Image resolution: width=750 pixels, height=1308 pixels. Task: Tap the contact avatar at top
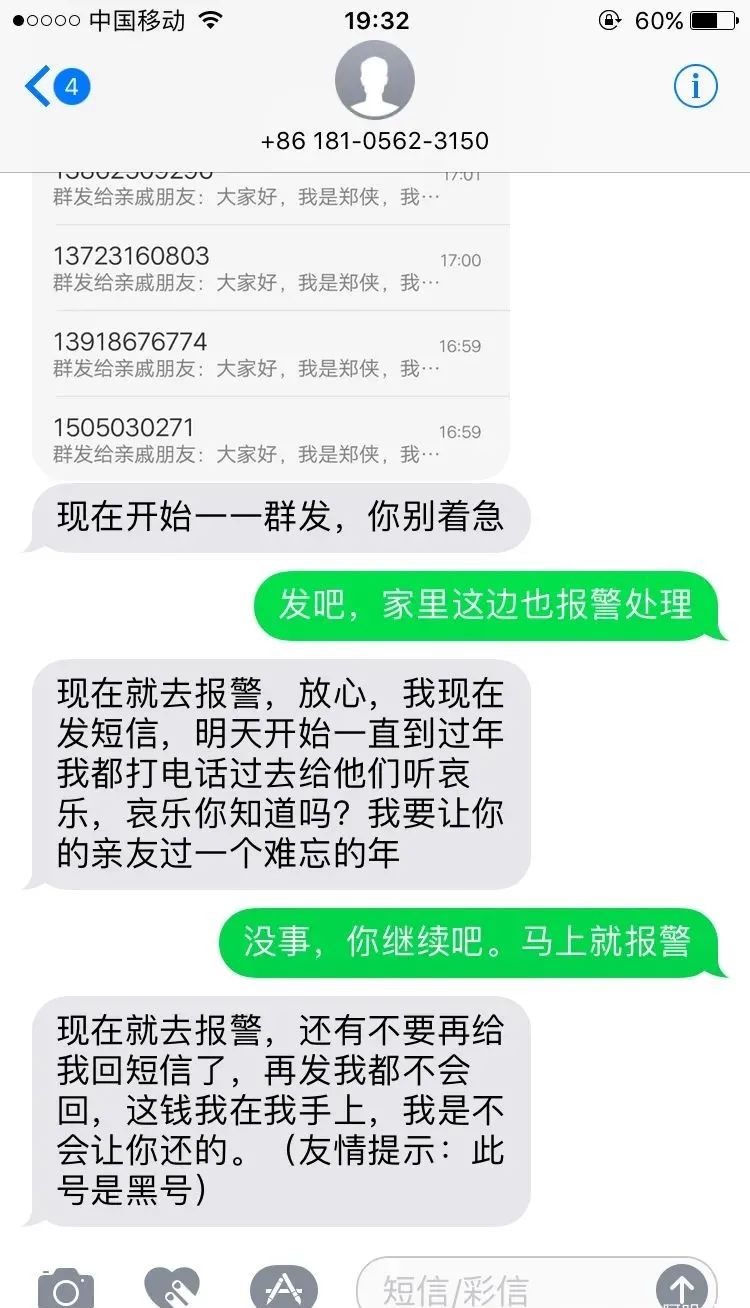(374, 80)
